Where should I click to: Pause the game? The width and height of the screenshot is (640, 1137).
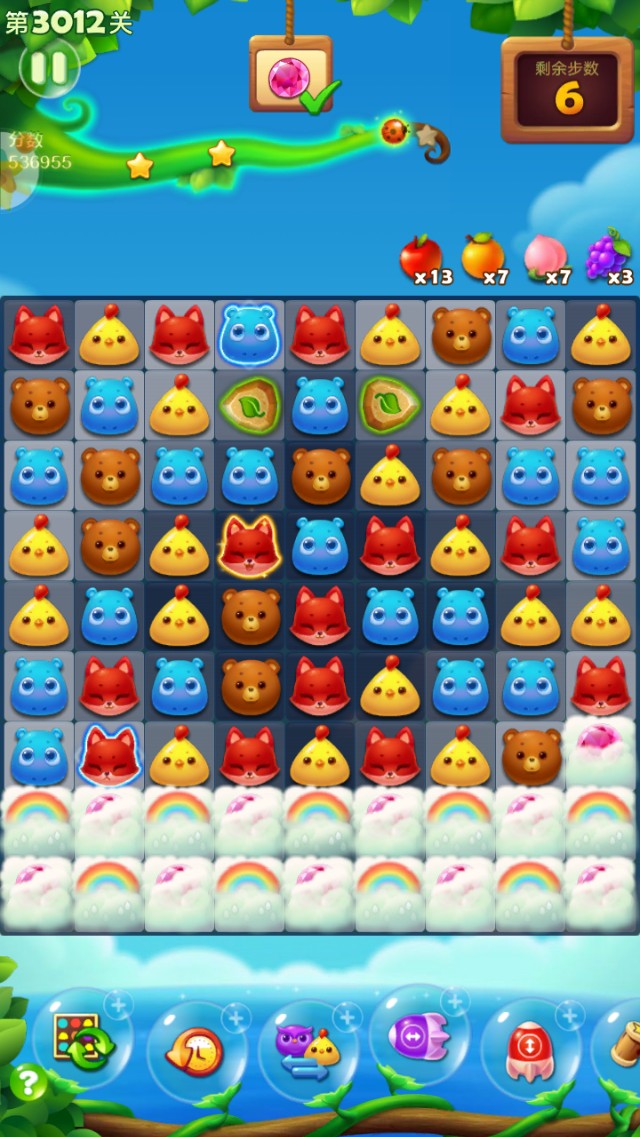point(48,68)
